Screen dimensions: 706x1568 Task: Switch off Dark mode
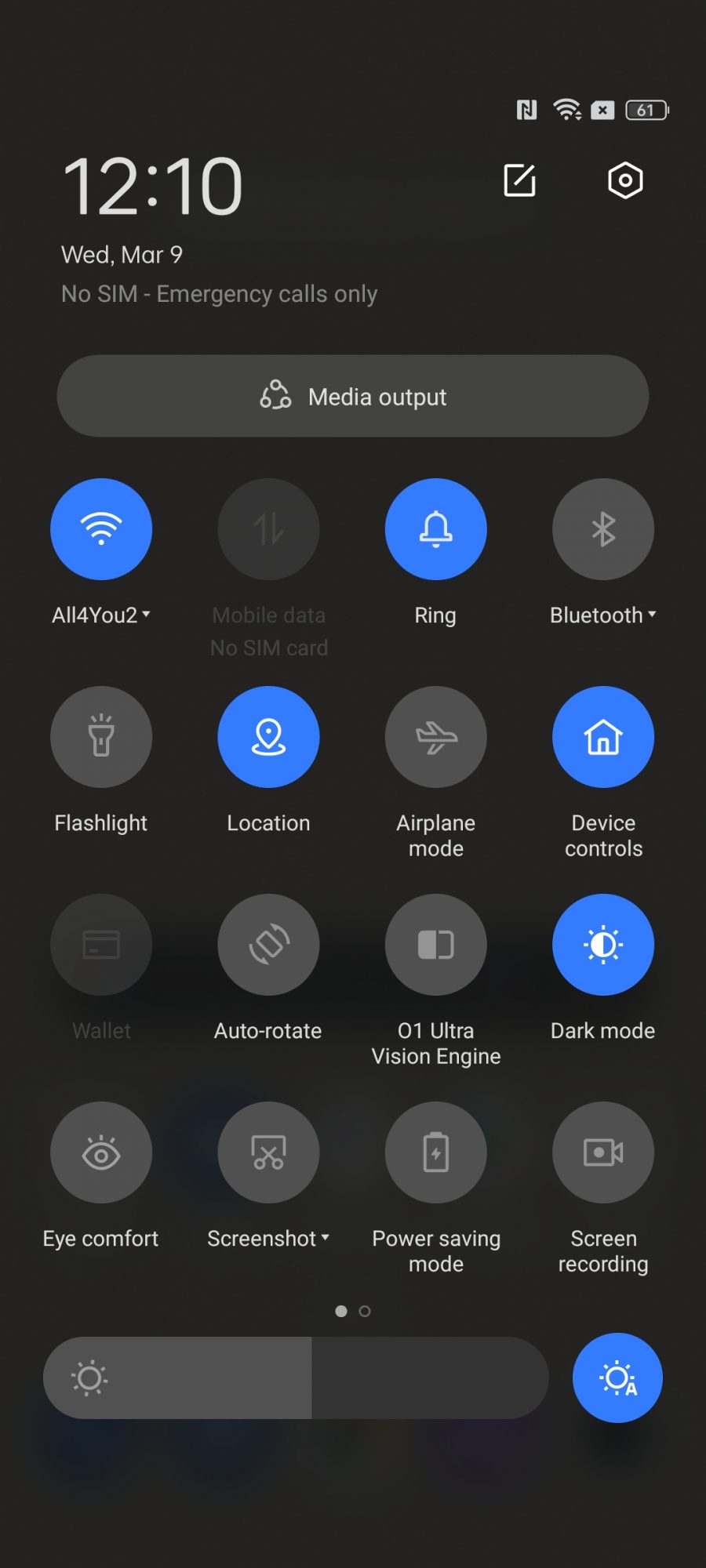click(x=602, y=945)
